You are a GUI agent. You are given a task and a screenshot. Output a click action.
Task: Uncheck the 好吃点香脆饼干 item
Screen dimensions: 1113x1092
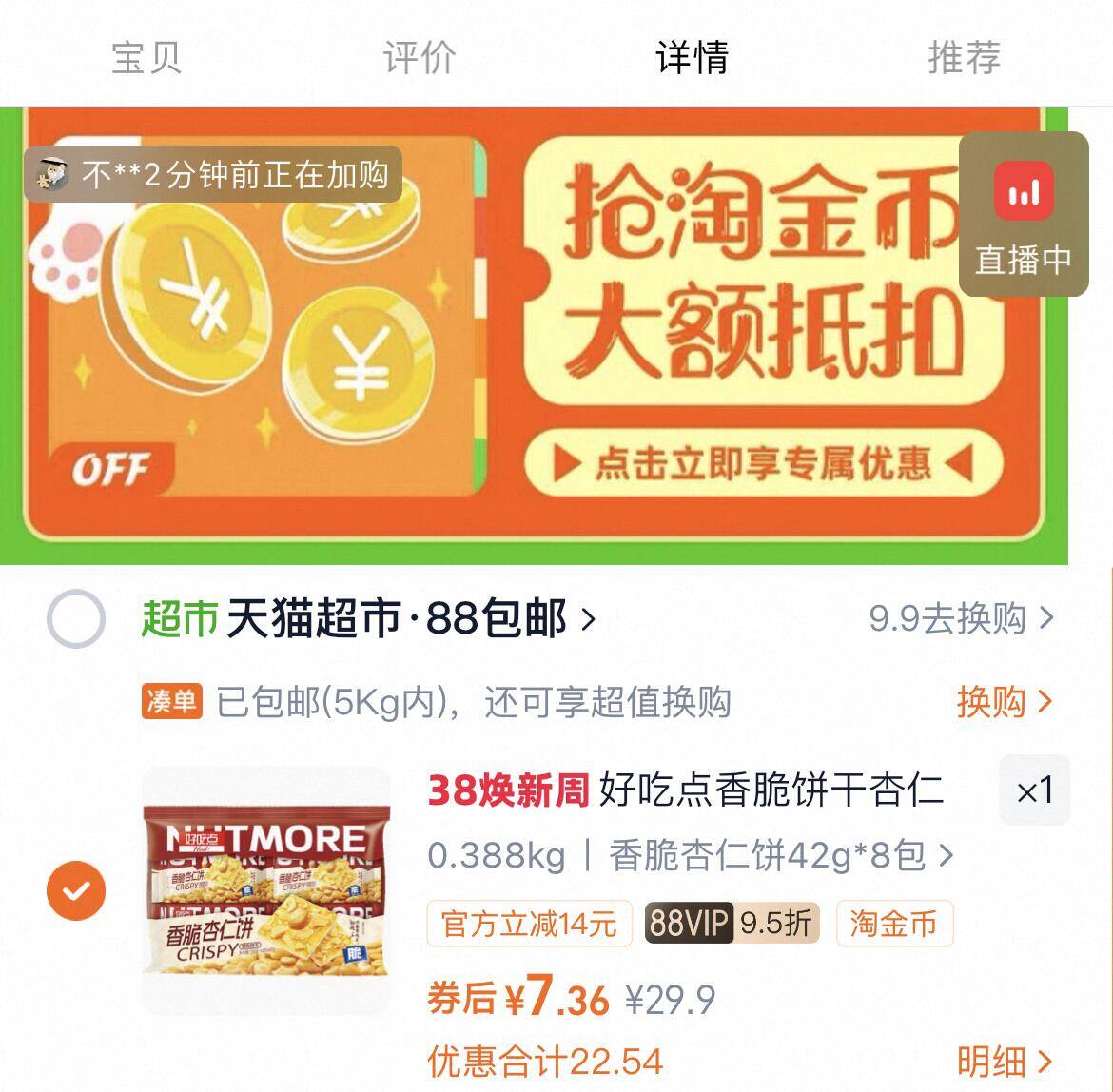tap(75, 890)
